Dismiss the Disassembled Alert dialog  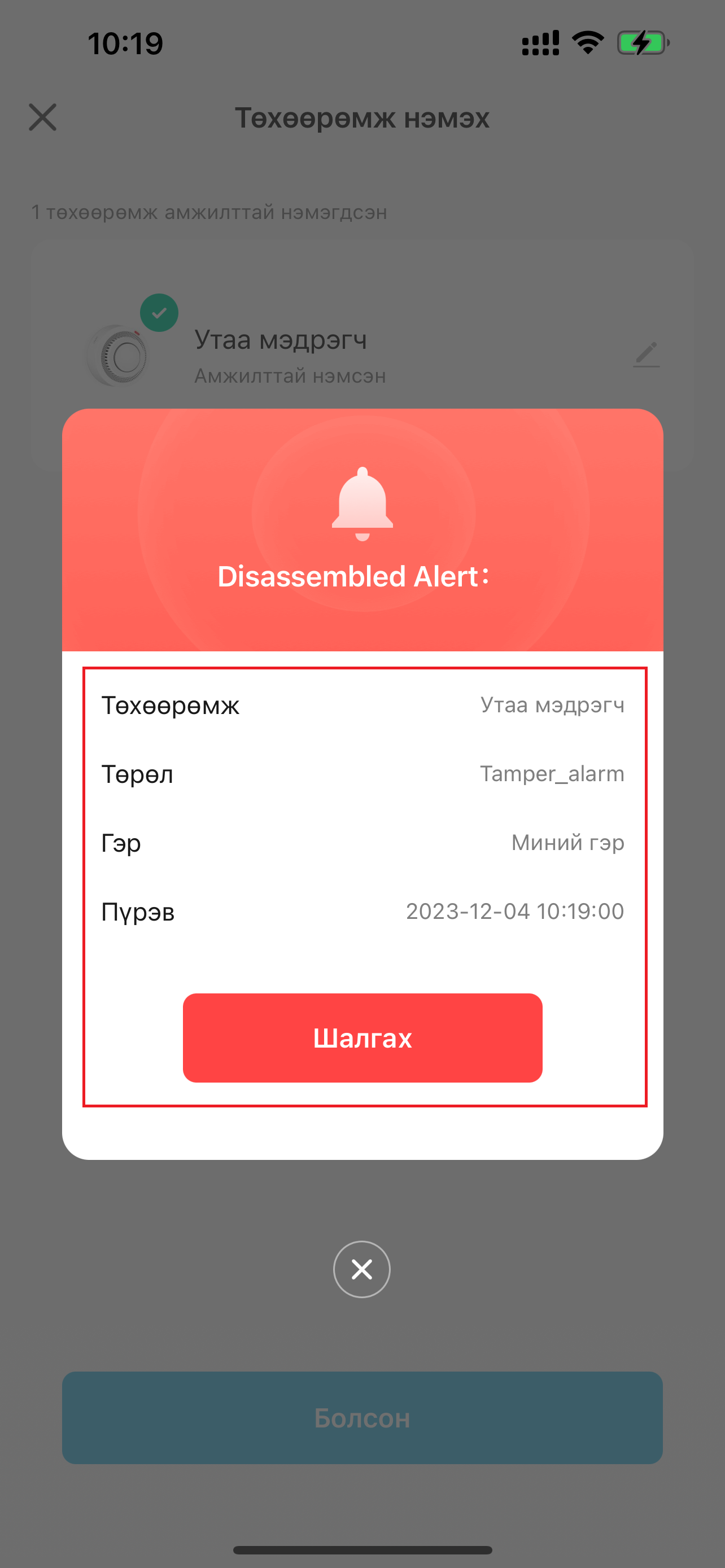pos(361,1269)
